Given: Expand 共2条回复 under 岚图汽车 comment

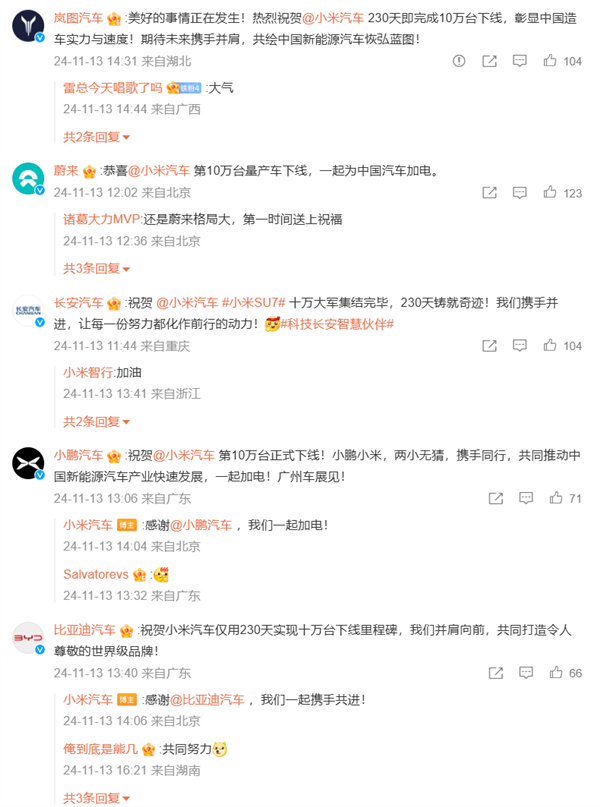Looking at the screenshot, I should pyautogui.click(x=97, y=136).
